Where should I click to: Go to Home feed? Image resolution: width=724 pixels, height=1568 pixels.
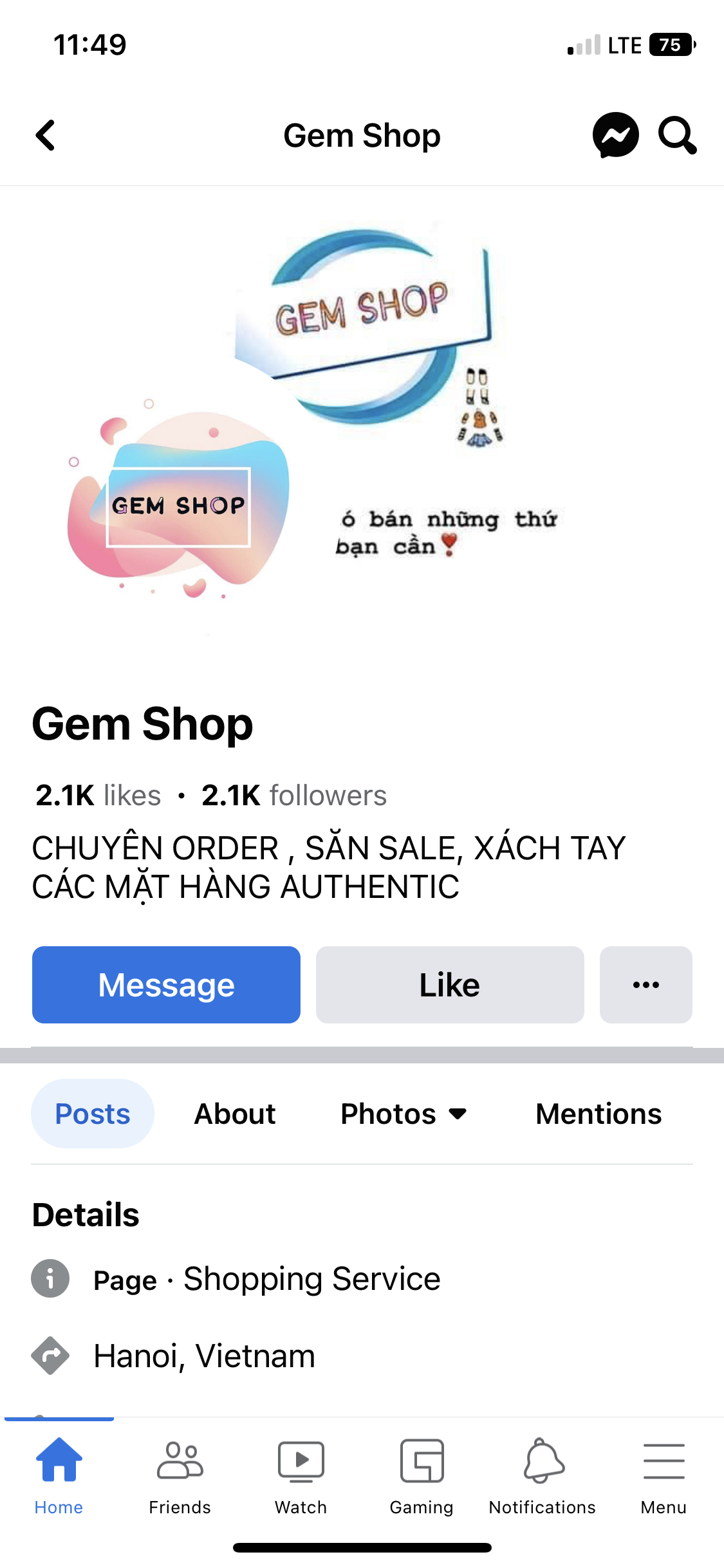(x=59, y=1474)
